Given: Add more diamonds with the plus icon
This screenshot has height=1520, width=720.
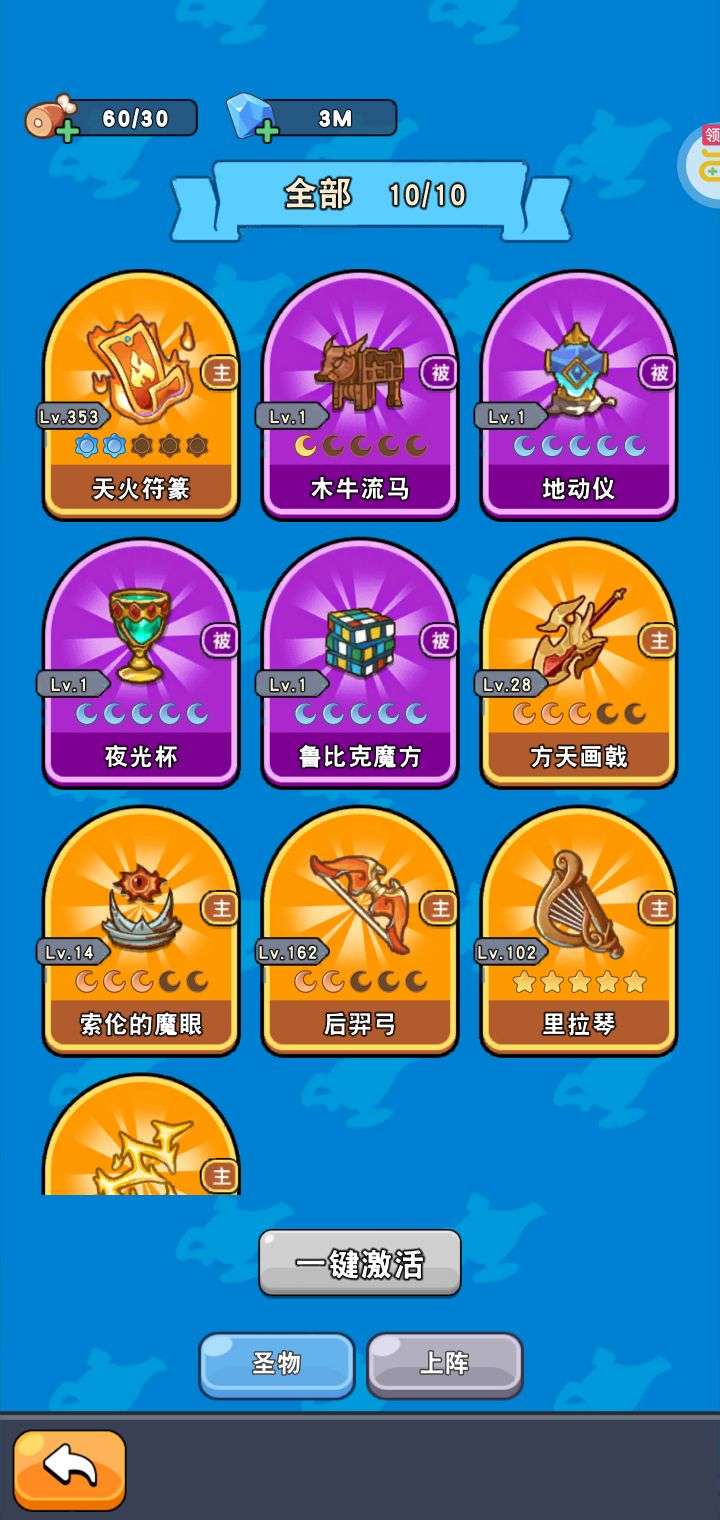Looking at the screenshot, I should tap(267, 131).
